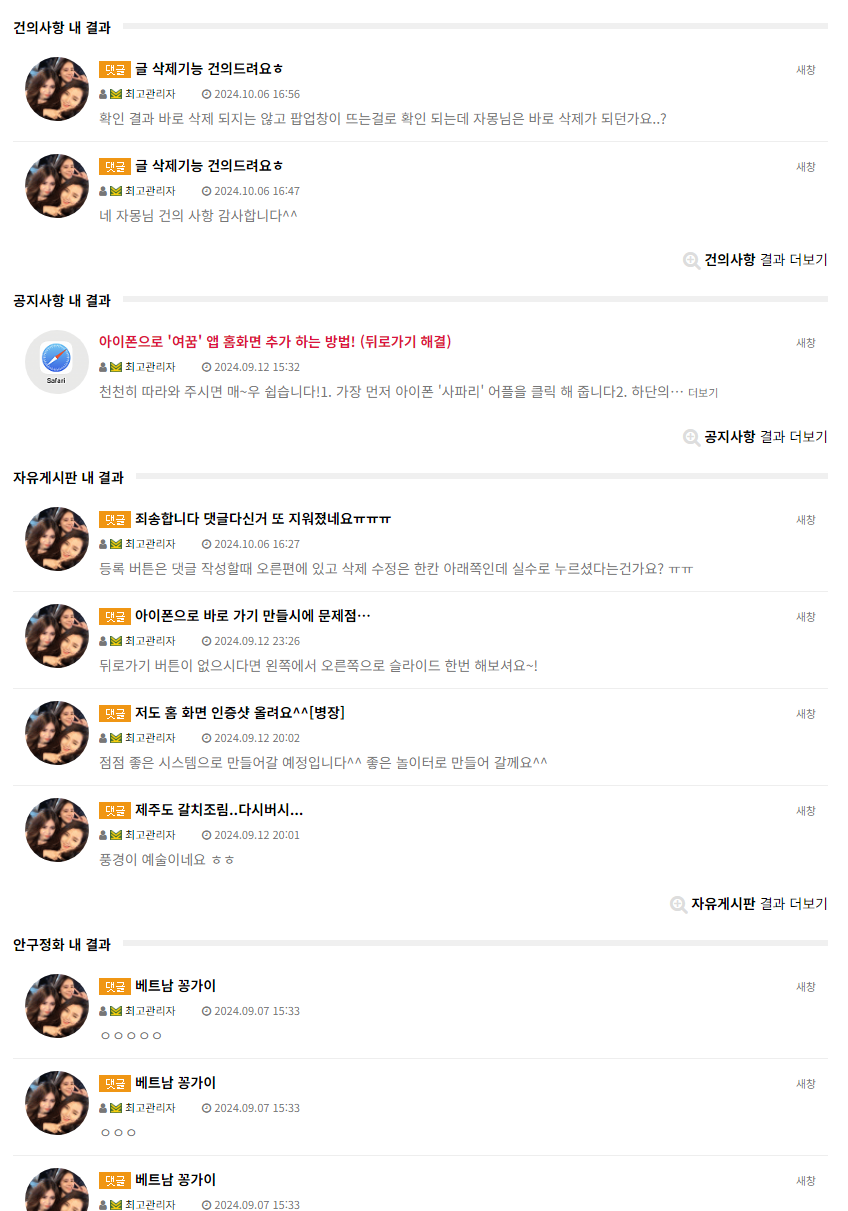
Task: Open the 글 삭제기능 건의드려요 result posted at 16:56
Action: (208, 69)
